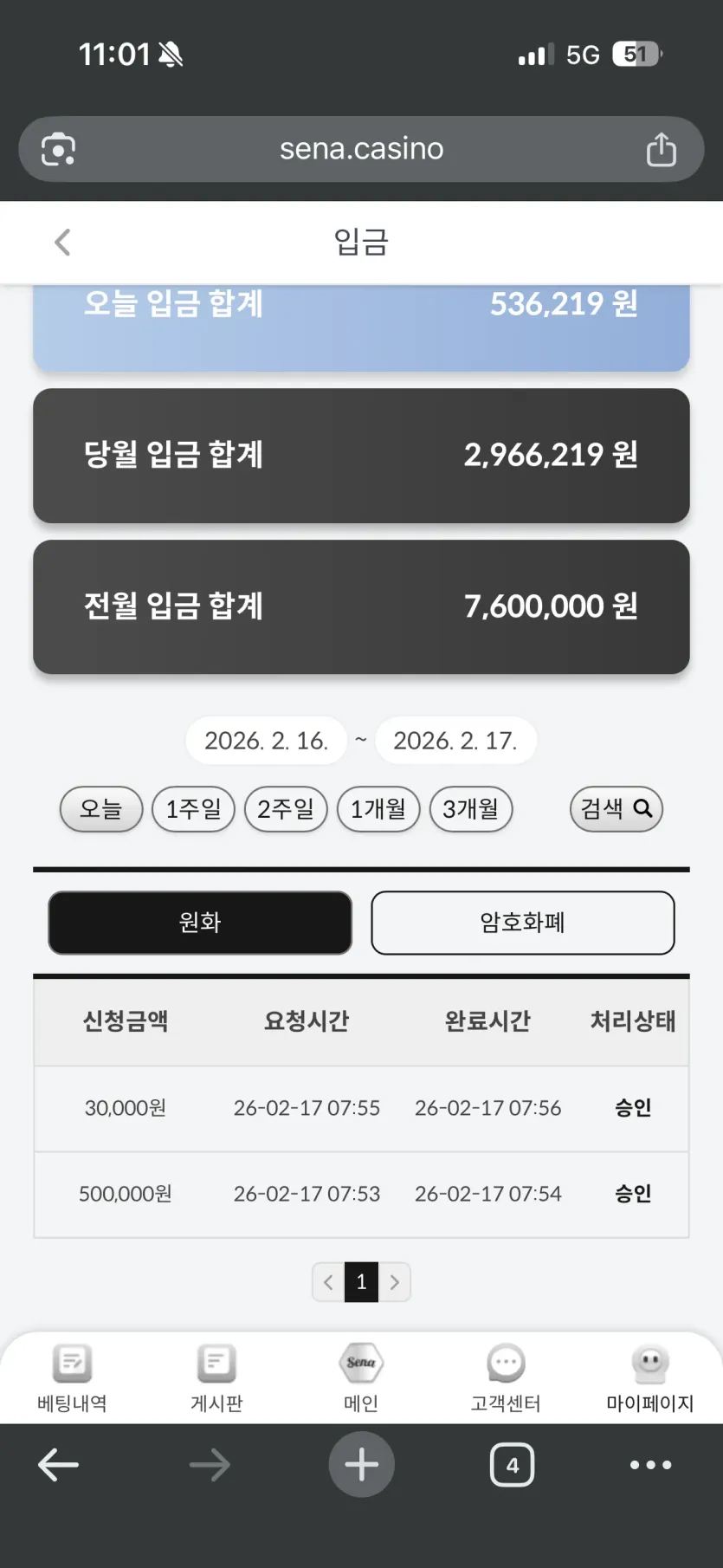The height and width of the screenshot is (1568, 723).
Task: Select page 1 in pagination
Action: [361, 1282]
